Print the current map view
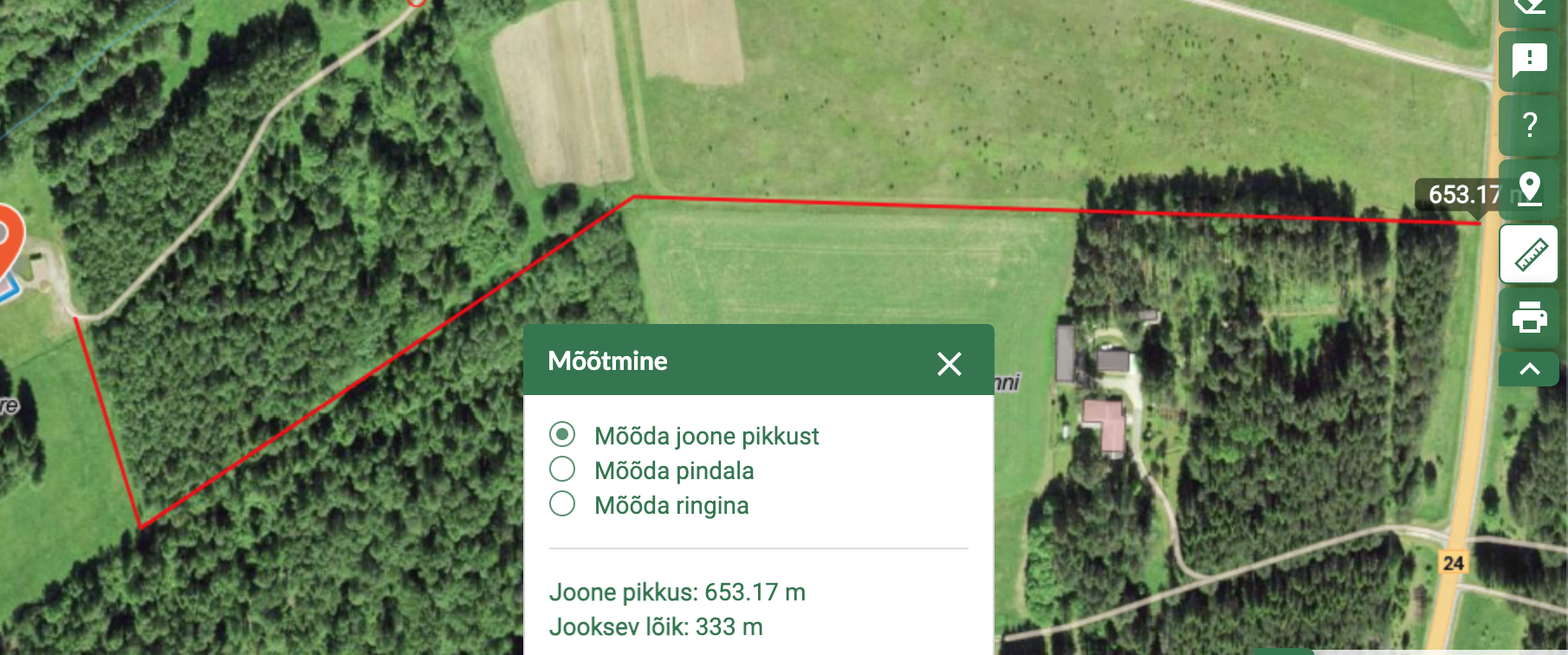 [1529, 318]
